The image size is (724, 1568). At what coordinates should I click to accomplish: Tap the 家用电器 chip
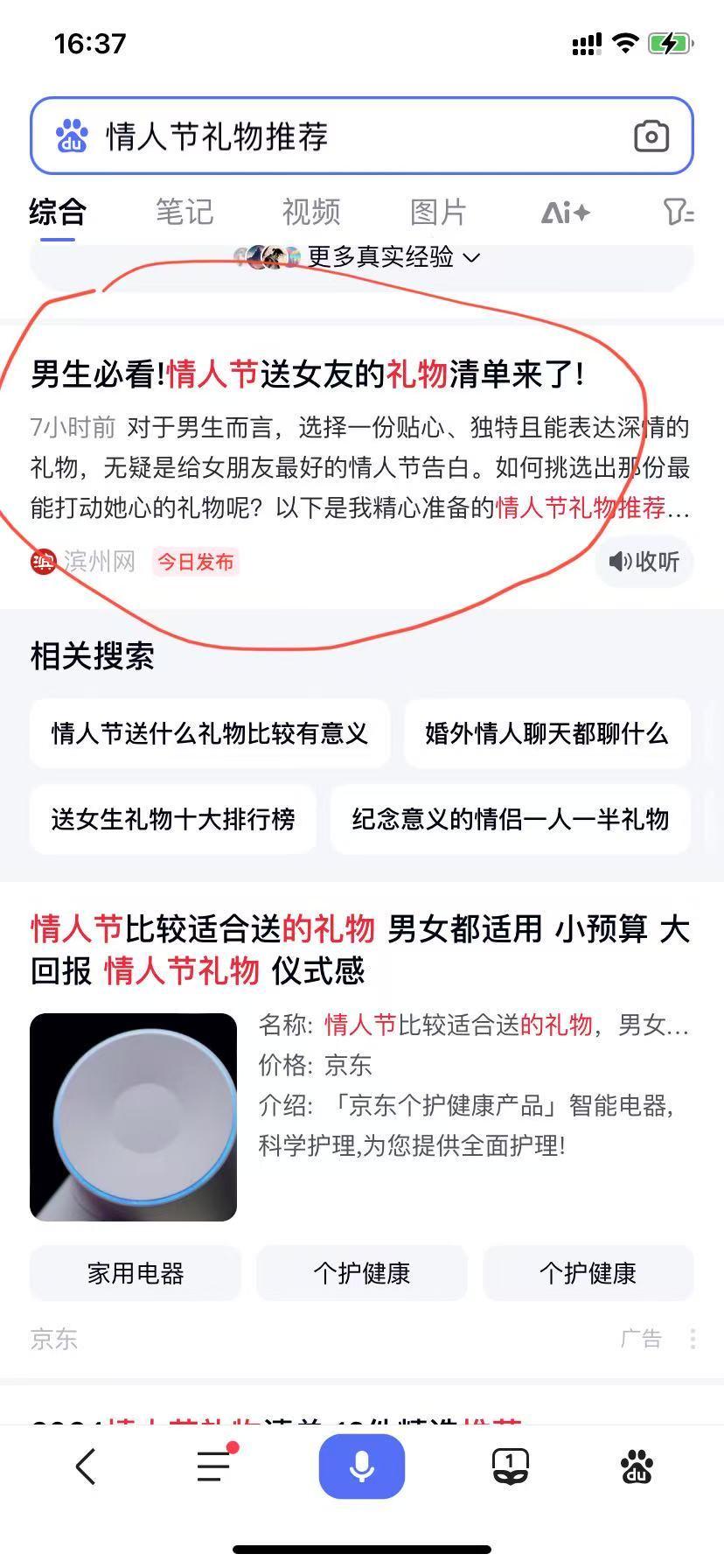pyautogui.click(x=136, y=1273)
